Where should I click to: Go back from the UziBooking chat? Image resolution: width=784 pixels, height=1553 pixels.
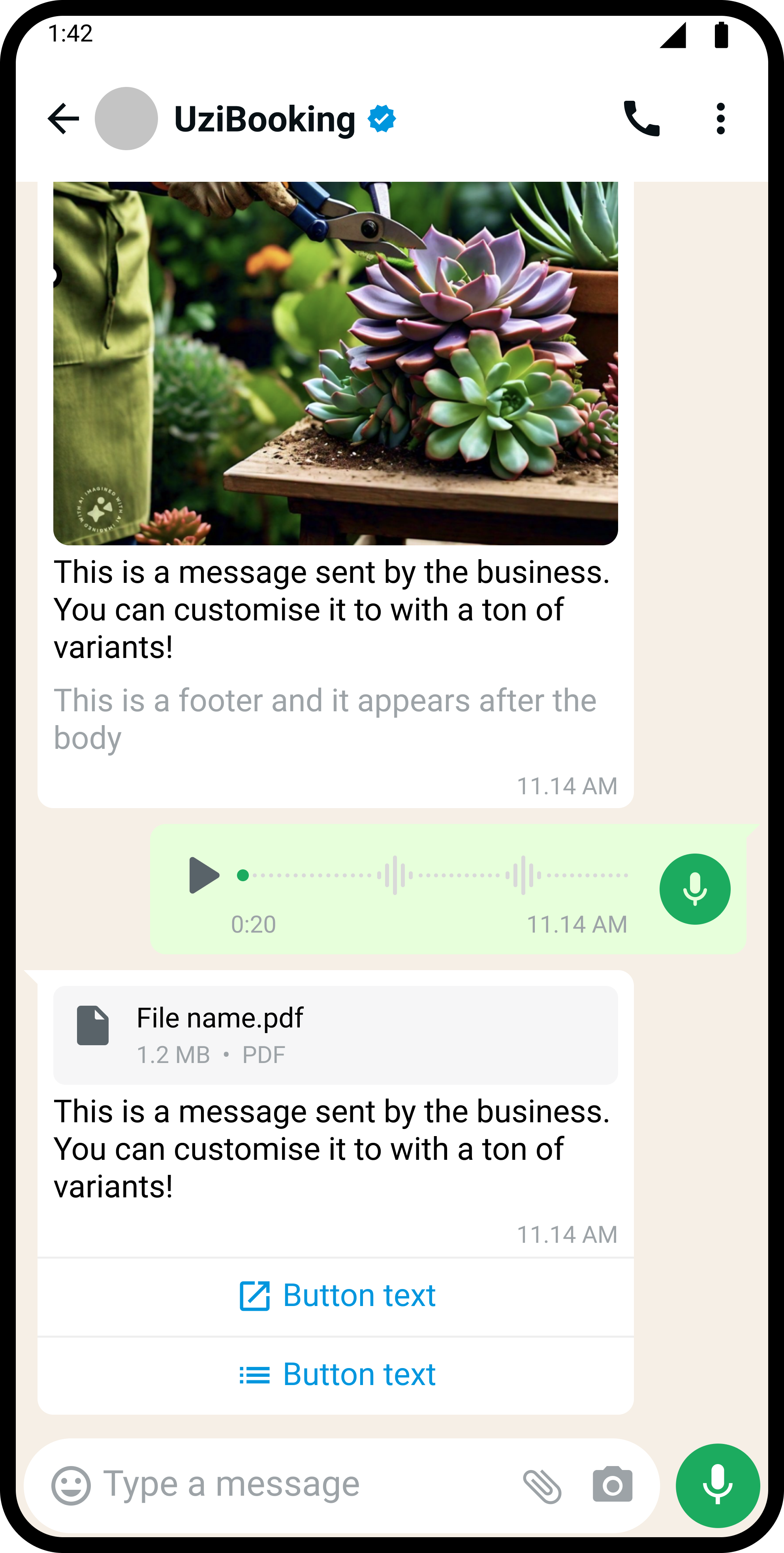pos(63,118)
